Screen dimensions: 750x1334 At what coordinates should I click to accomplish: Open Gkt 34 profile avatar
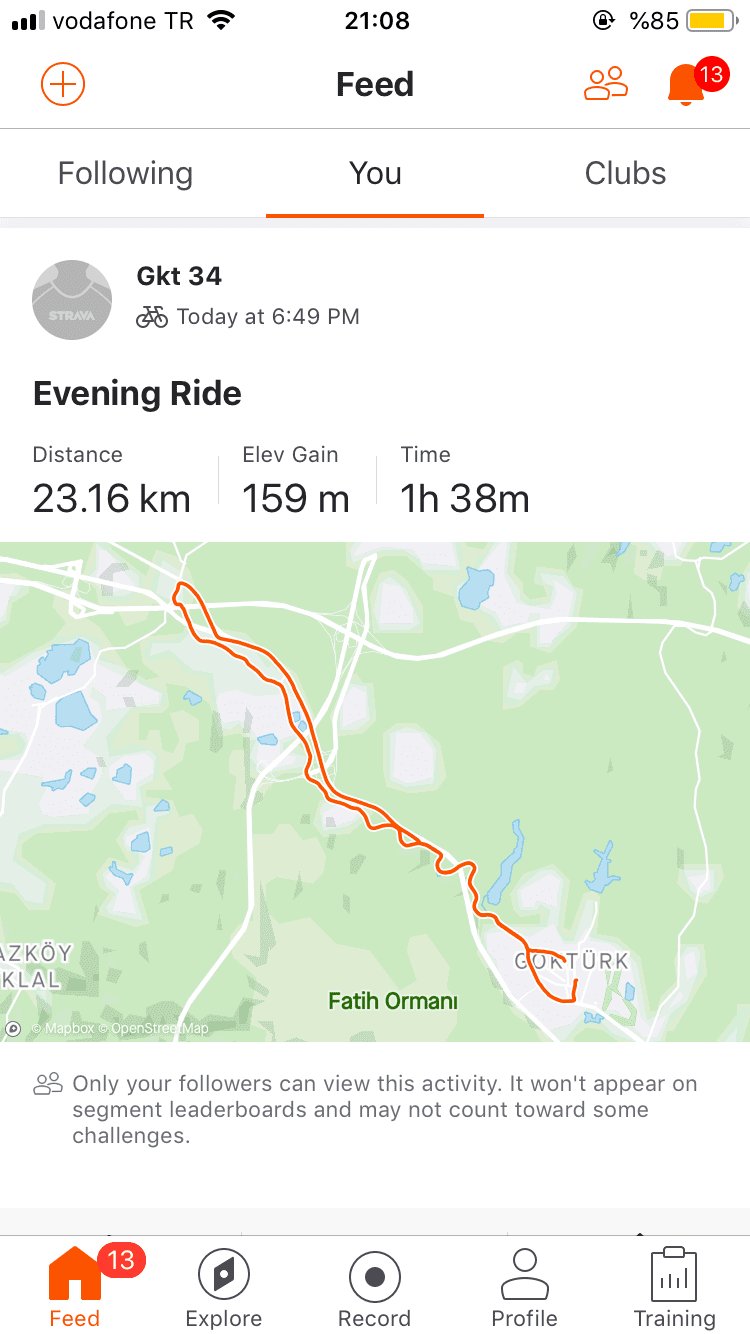pos(72,299)
